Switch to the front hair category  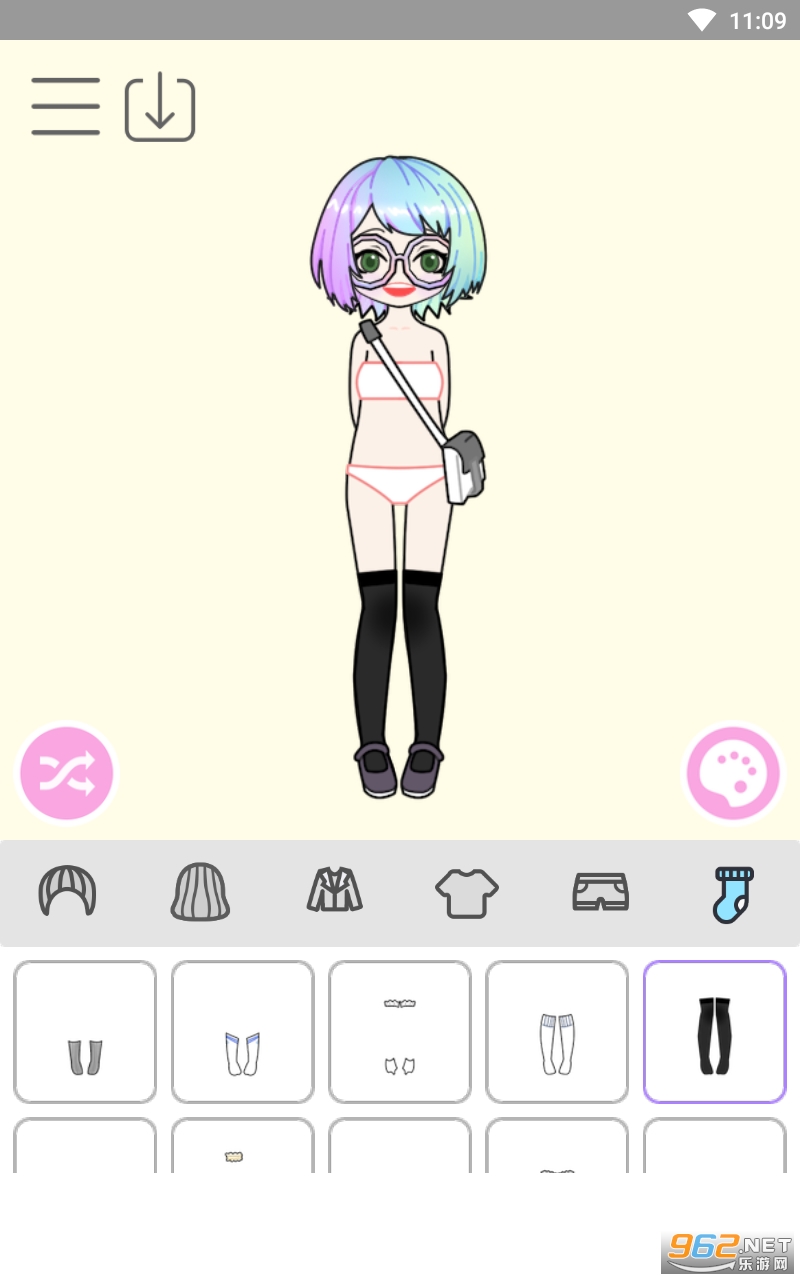click(x=67, y=891)
